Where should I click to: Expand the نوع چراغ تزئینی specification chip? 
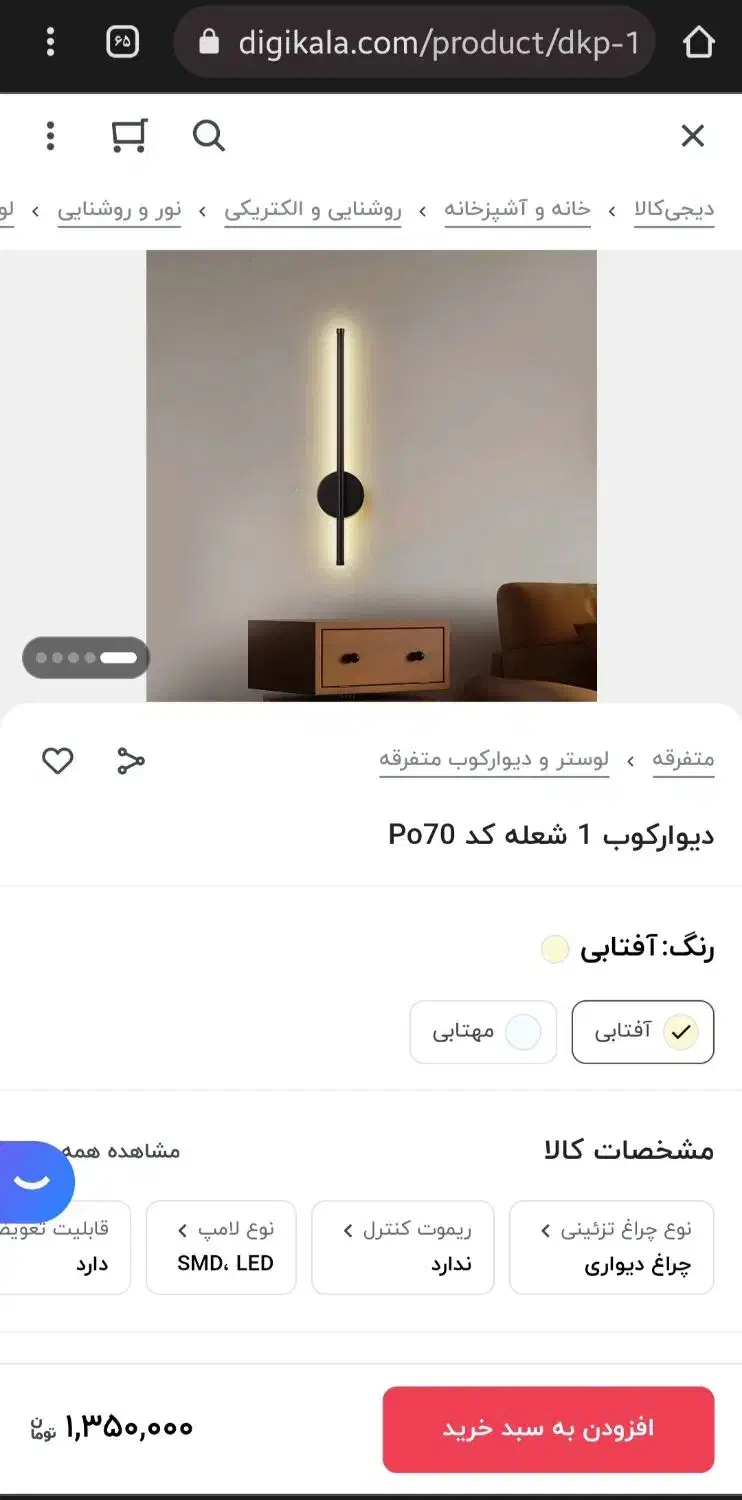611,1247
